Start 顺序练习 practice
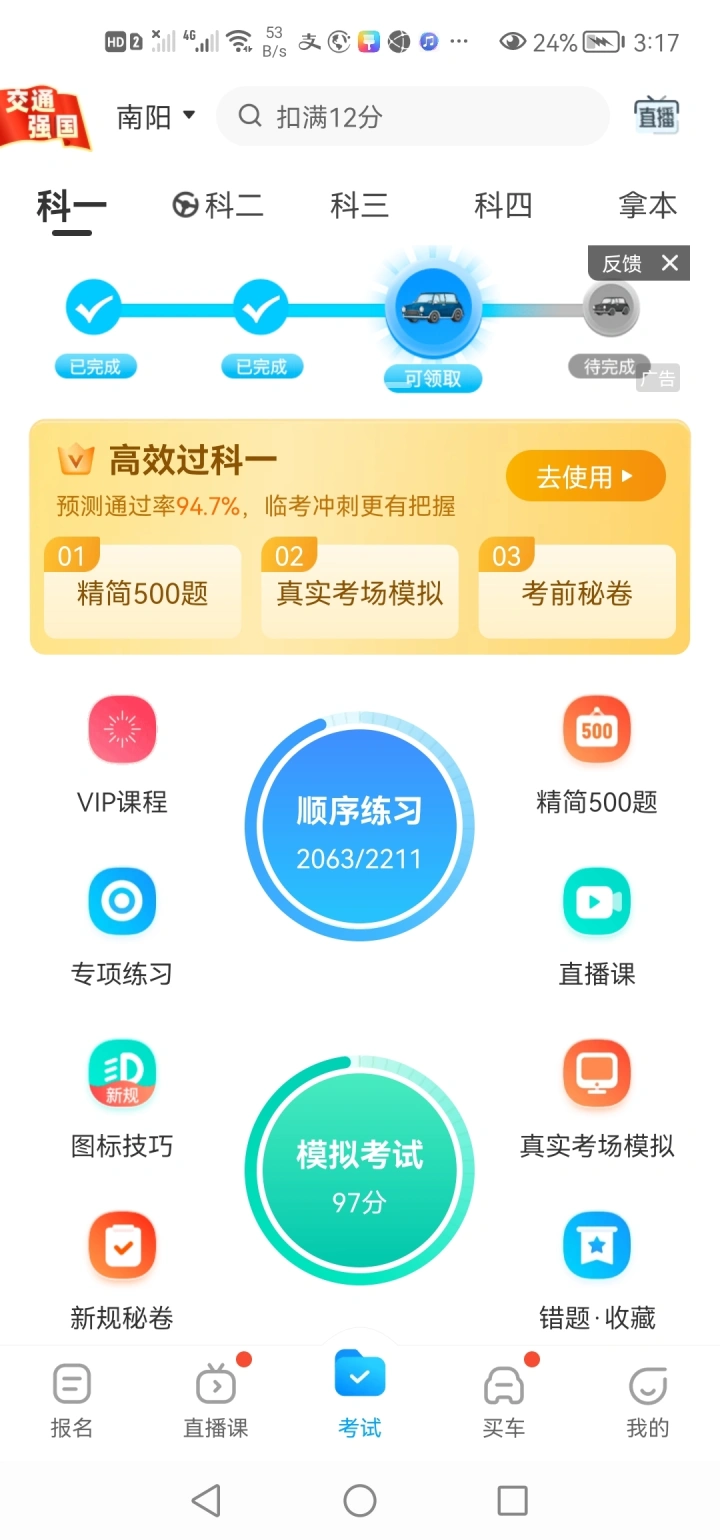Viewport: 720px width, 1540px height. click(x=359, y=827)
